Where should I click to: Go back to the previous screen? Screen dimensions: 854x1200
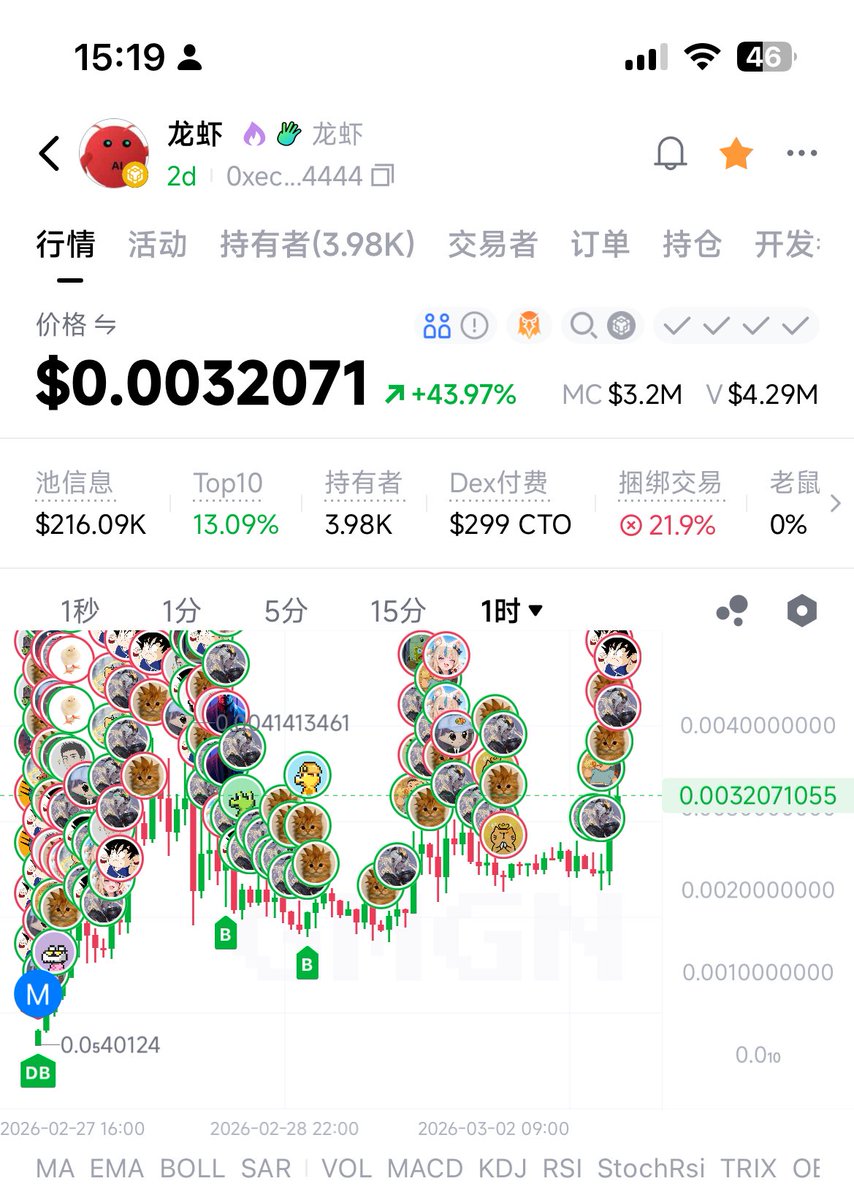coord(50,154)
